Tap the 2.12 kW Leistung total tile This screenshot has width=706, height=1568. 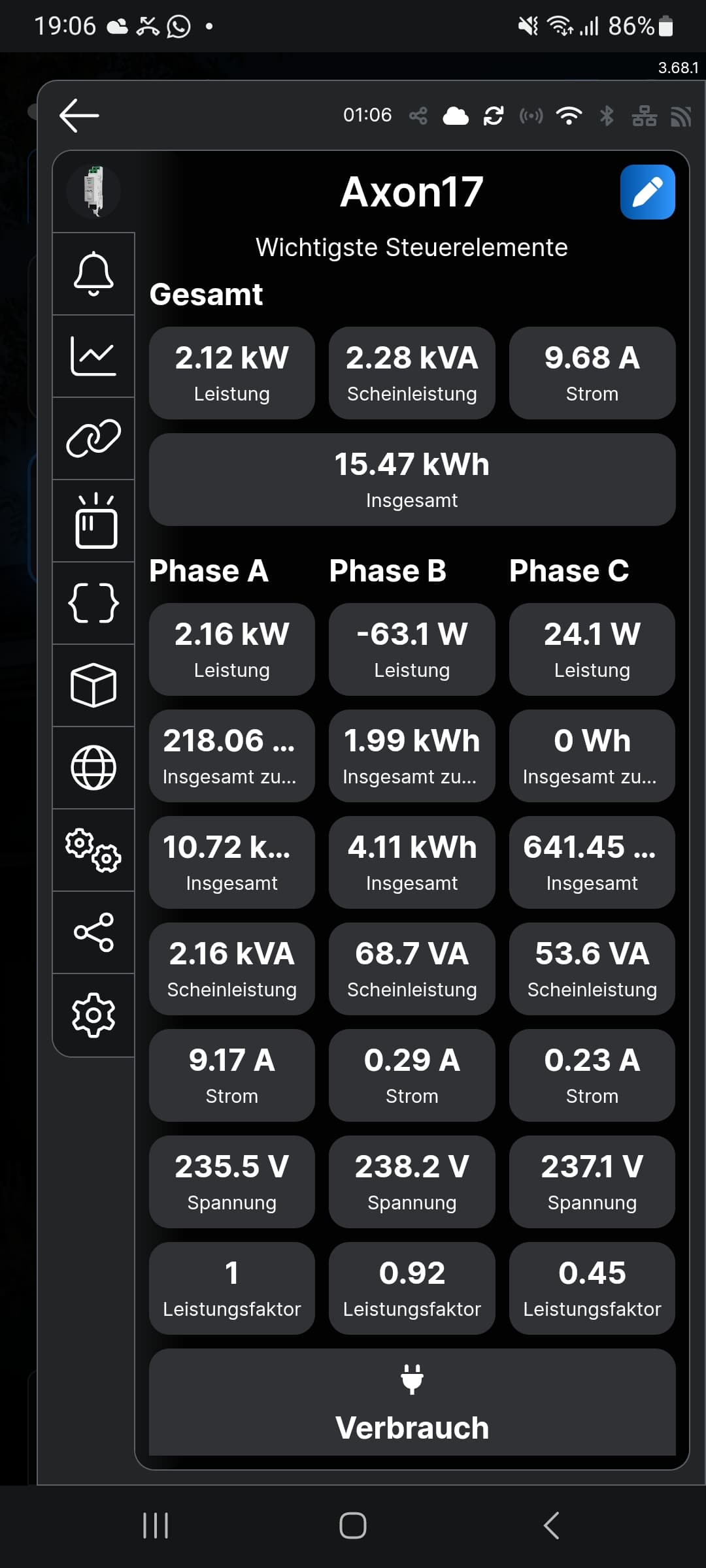pyautogui.click(x=231, y=373)
